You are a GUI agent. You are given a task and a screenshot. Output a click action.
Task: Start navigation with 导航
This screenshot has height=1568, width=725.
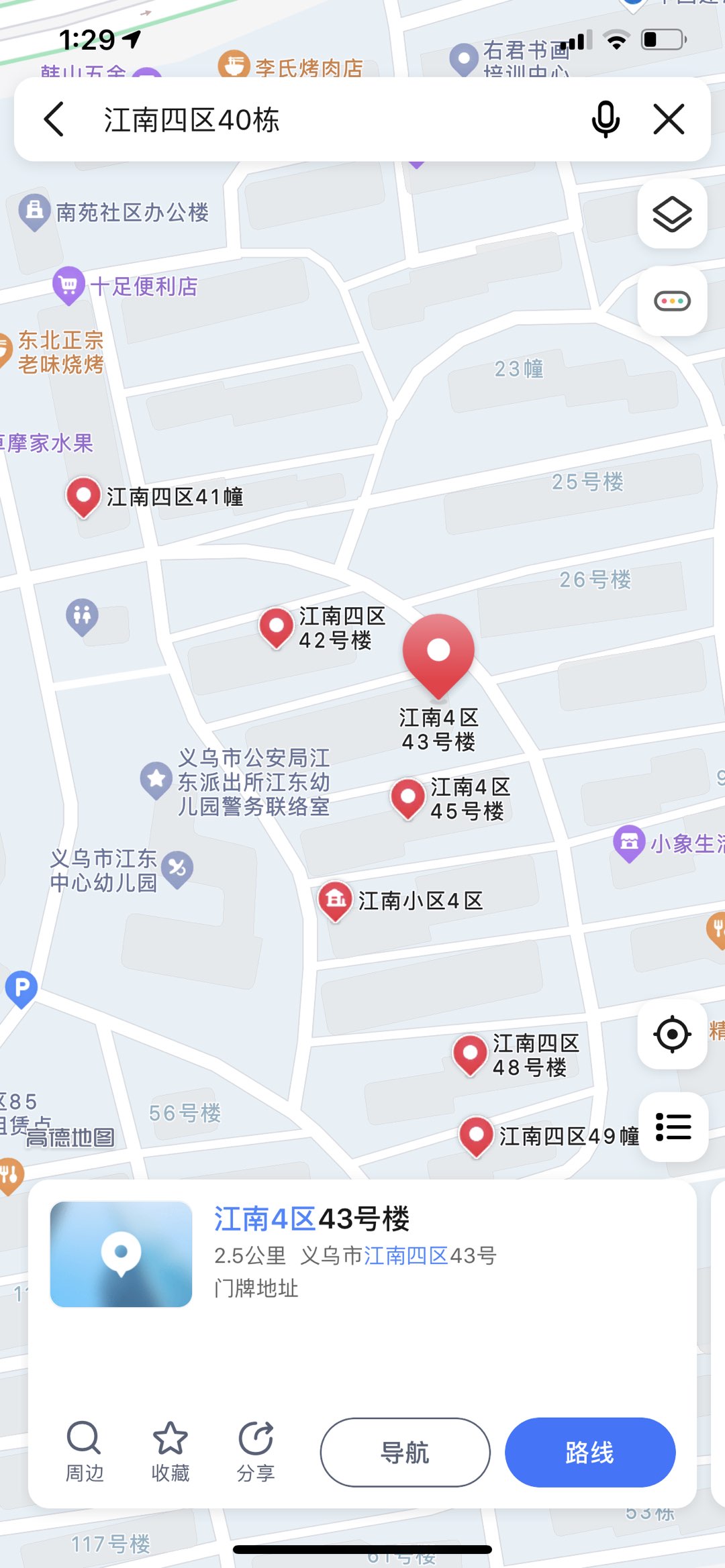405,1453
